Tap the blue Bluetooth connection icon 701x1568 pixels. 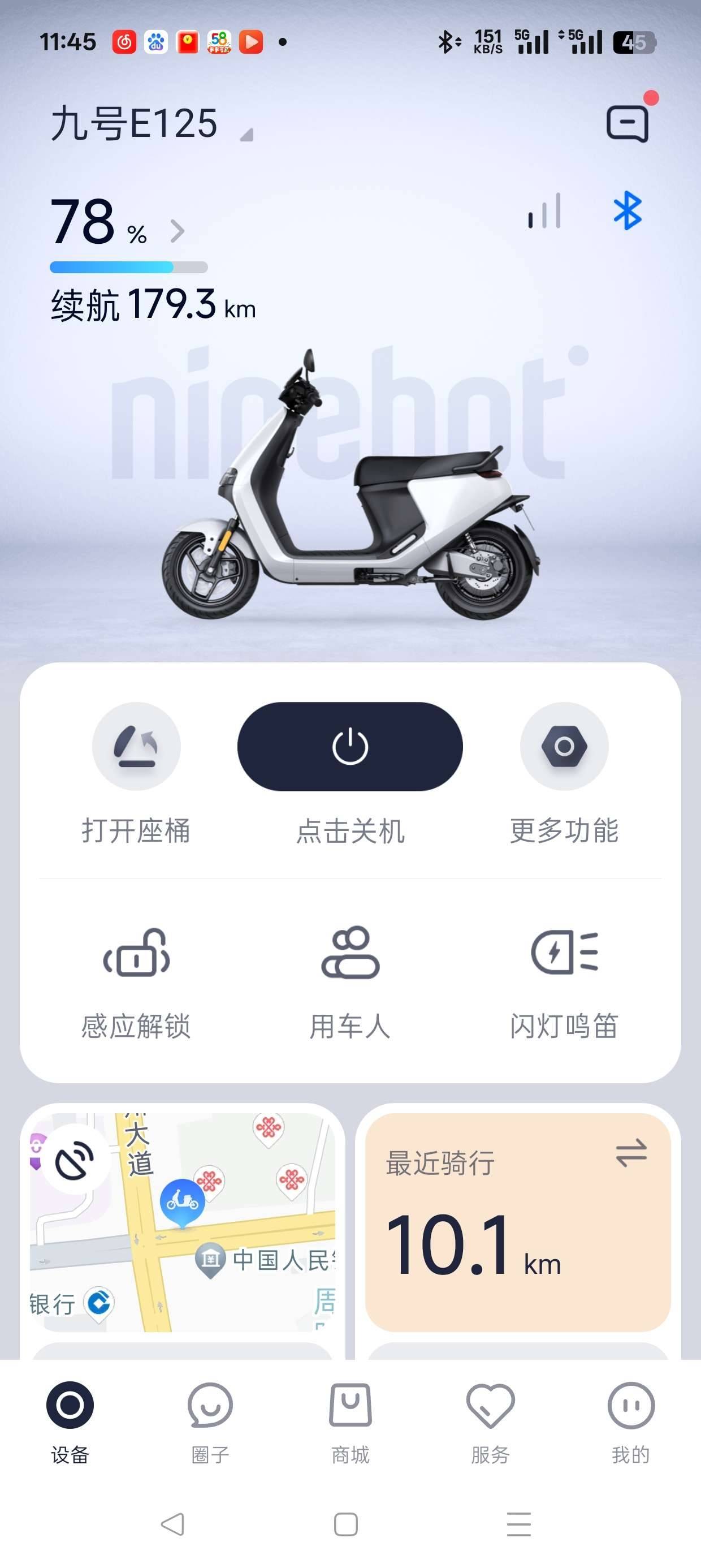pos(628,210)
